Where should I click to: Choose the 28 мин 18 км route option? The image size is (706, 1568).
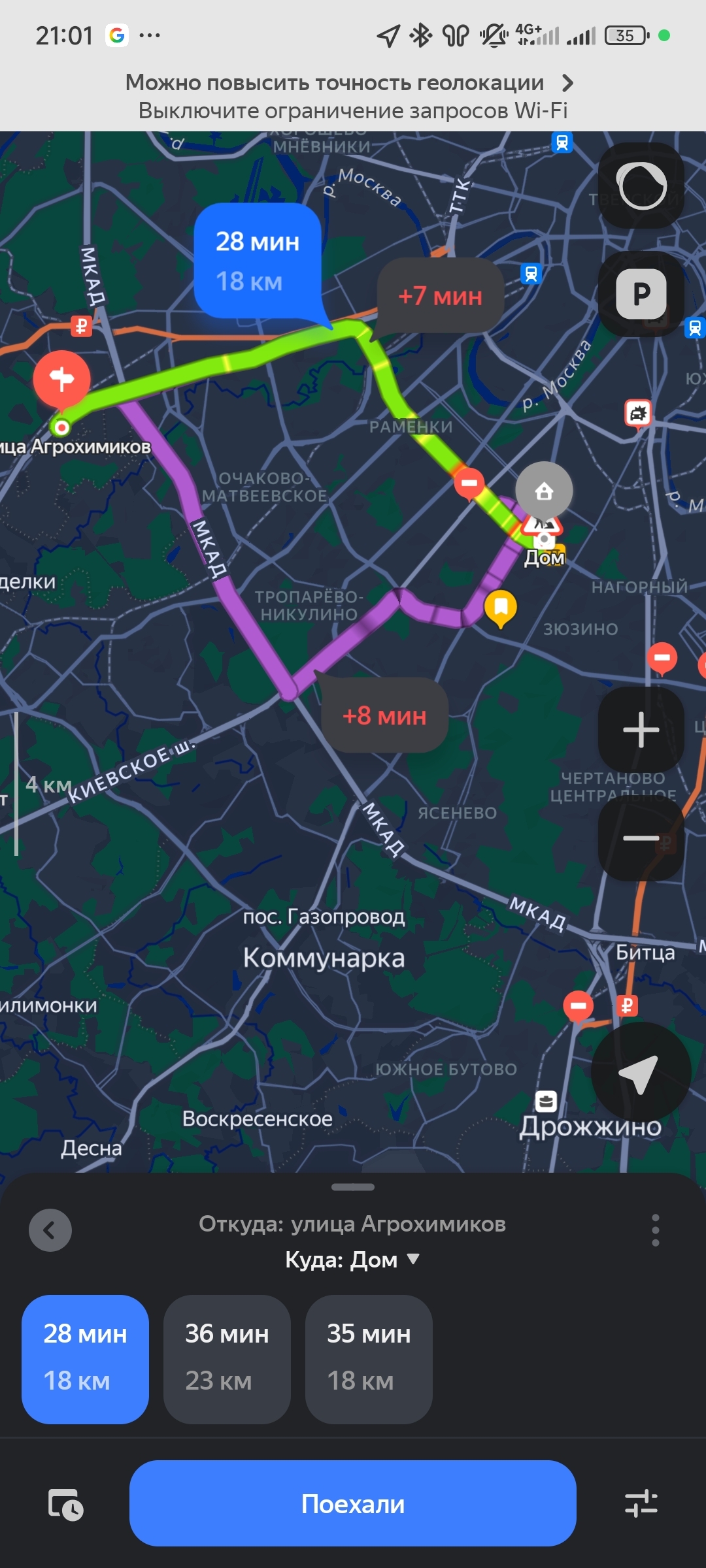point(86,1358)
